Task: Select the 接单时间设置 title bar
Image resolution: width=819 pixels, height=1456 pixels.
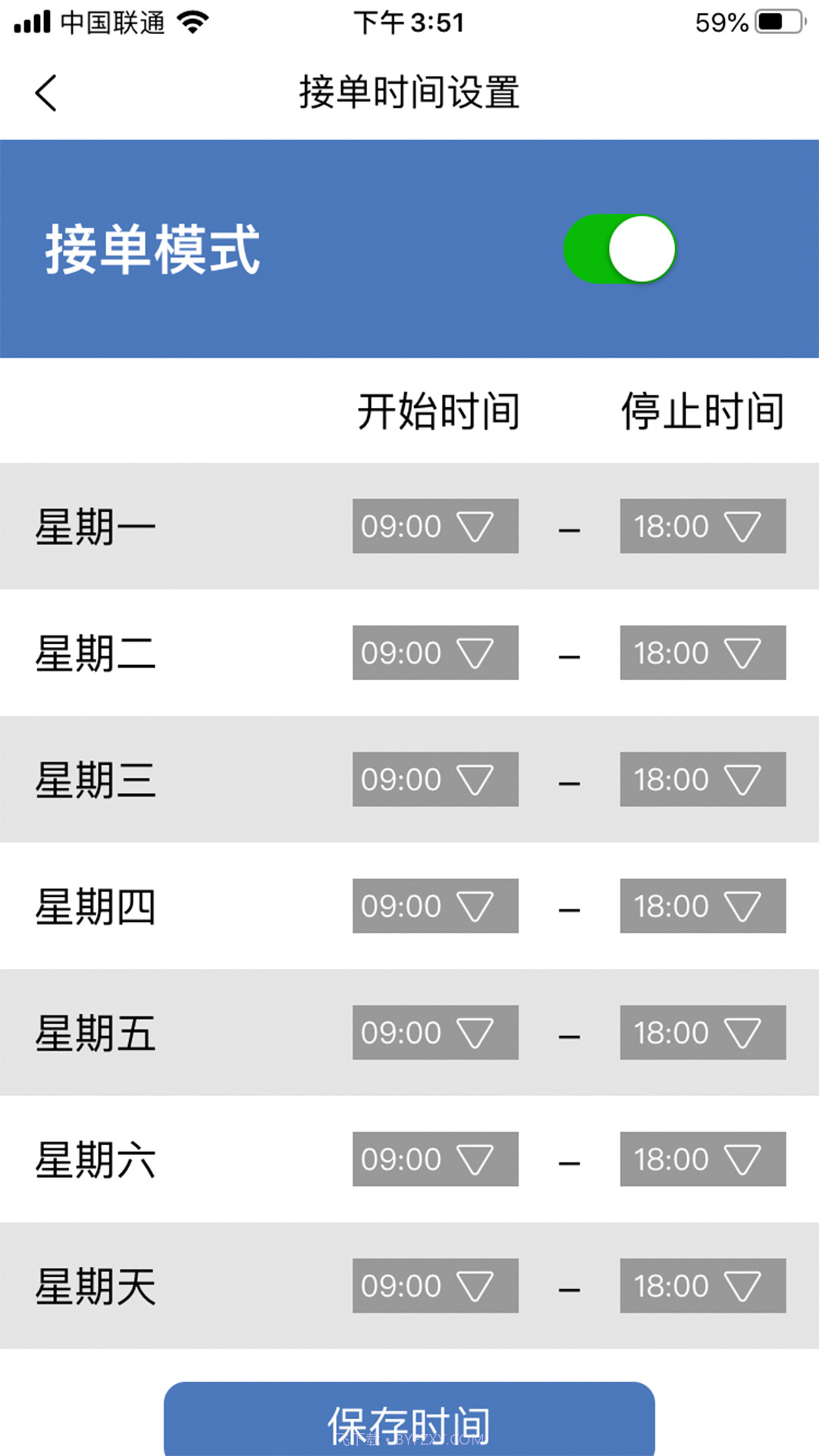Action: point(409,92)
